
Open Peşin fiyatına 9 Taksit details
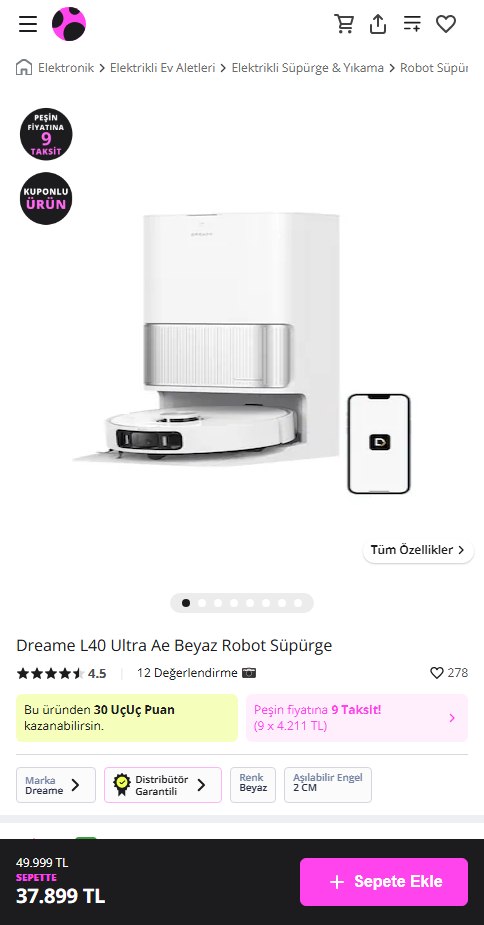click(357, 717)
